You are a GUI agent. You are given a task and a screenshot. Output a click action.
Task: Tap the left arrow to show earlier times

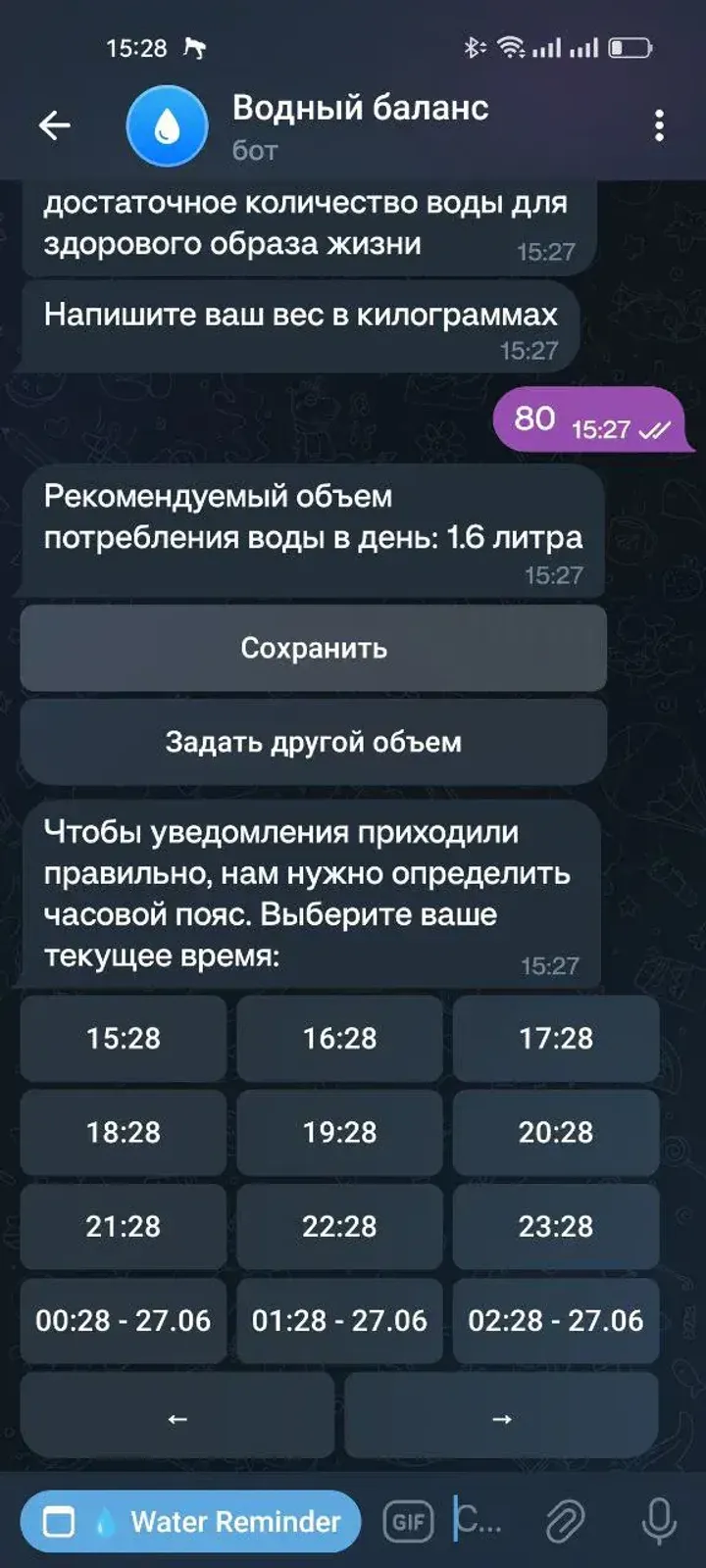pyautogui.click(x=177, y=1416)
